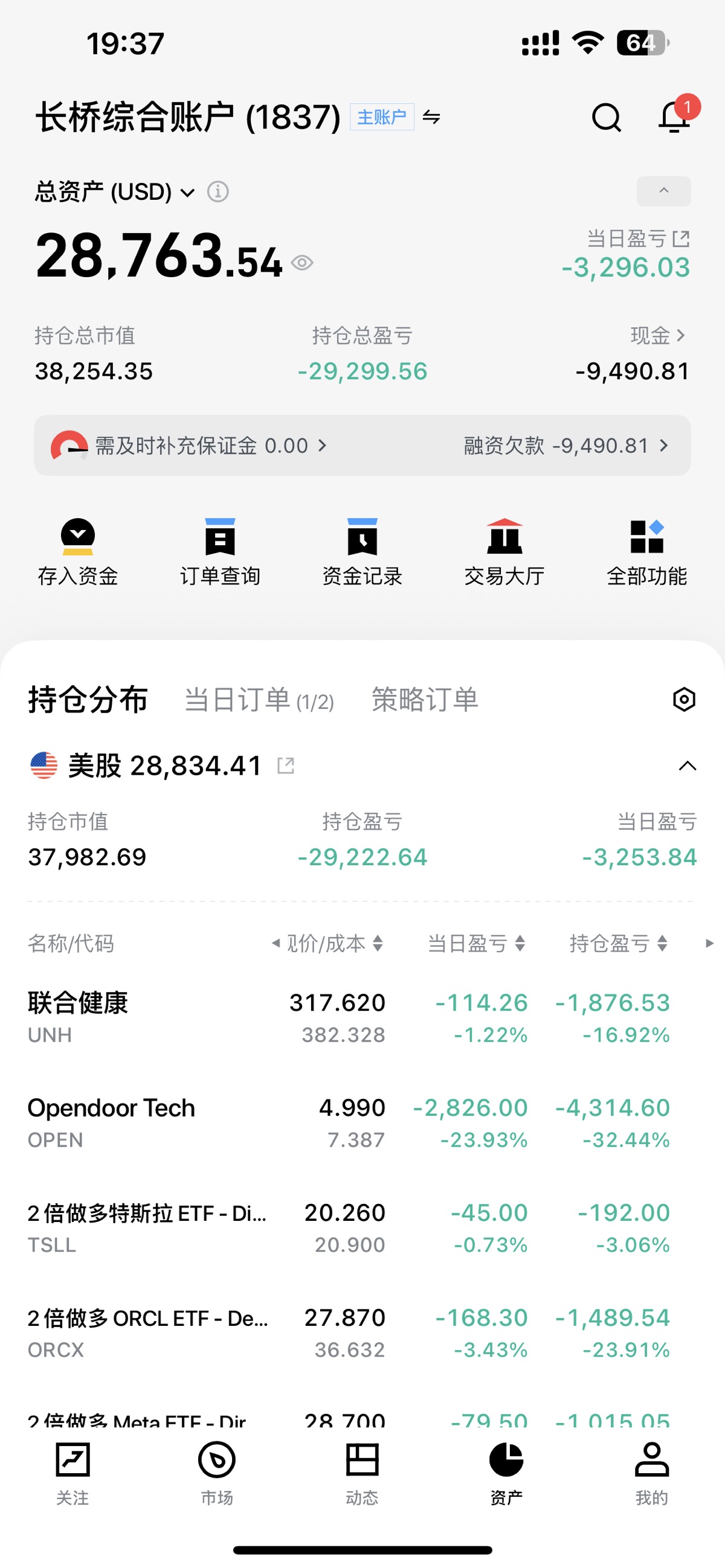Screen dimensions: 725x1568
Task: Open 全部功能 all functions
Action: click(x=646, y=552)
